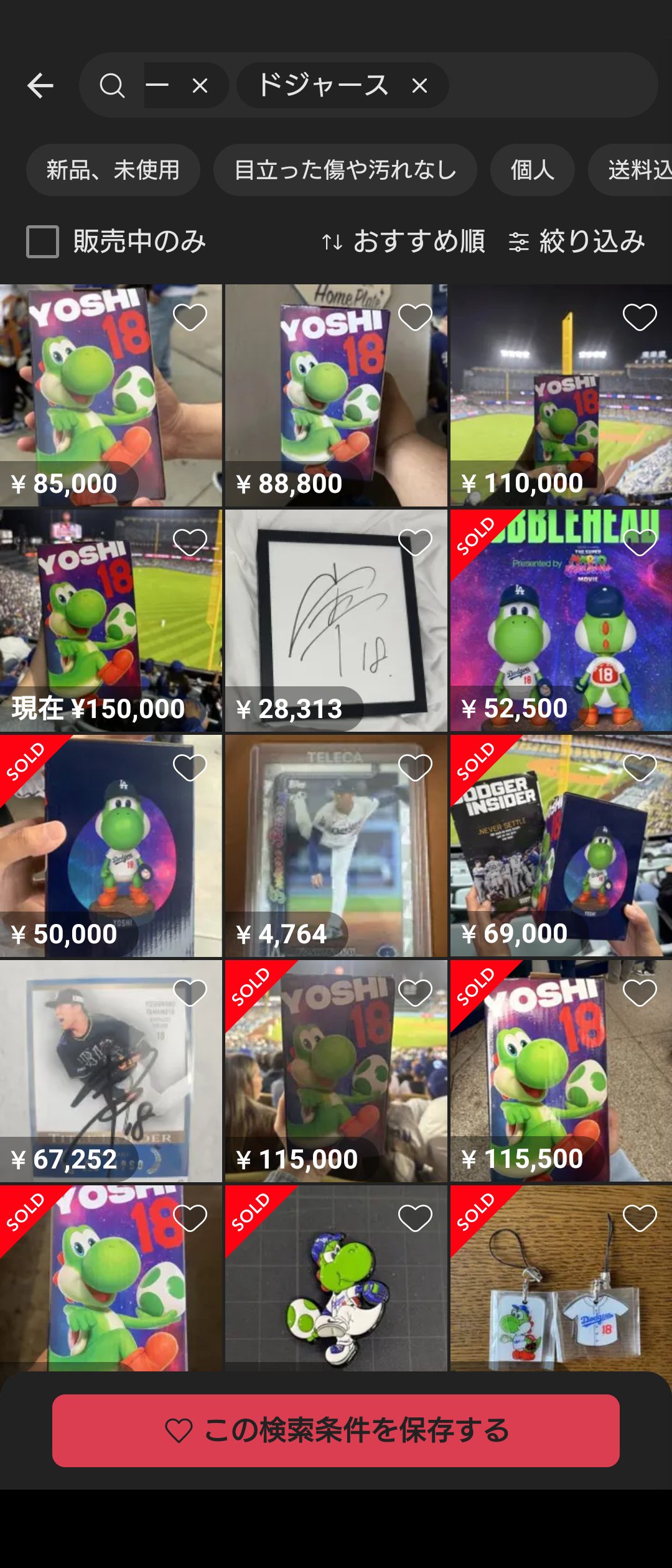Check the 販売中のみ checkbox

pyautogui.click(x=42, y=241)
